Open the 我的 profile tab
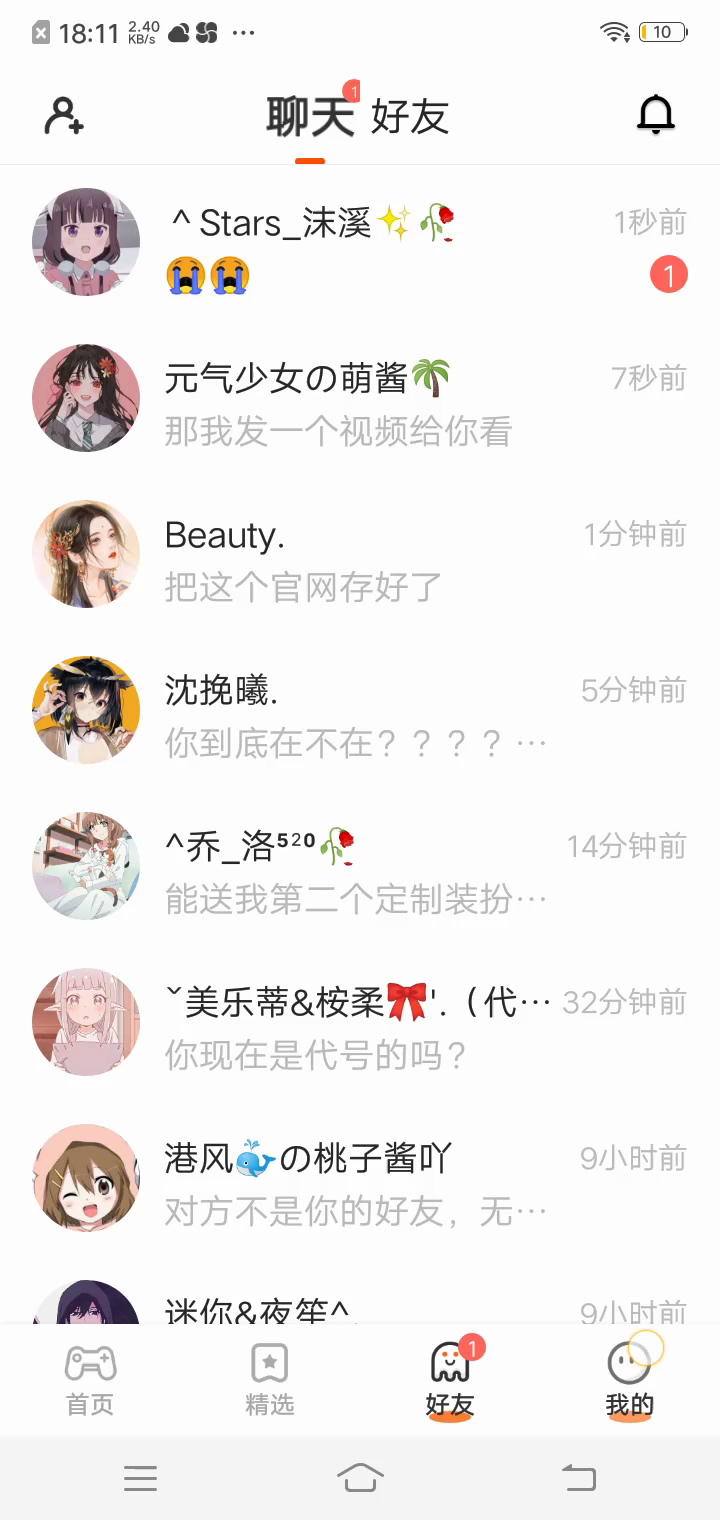The height and width of the screenshot is (1520, 720). coord(630,1379)
